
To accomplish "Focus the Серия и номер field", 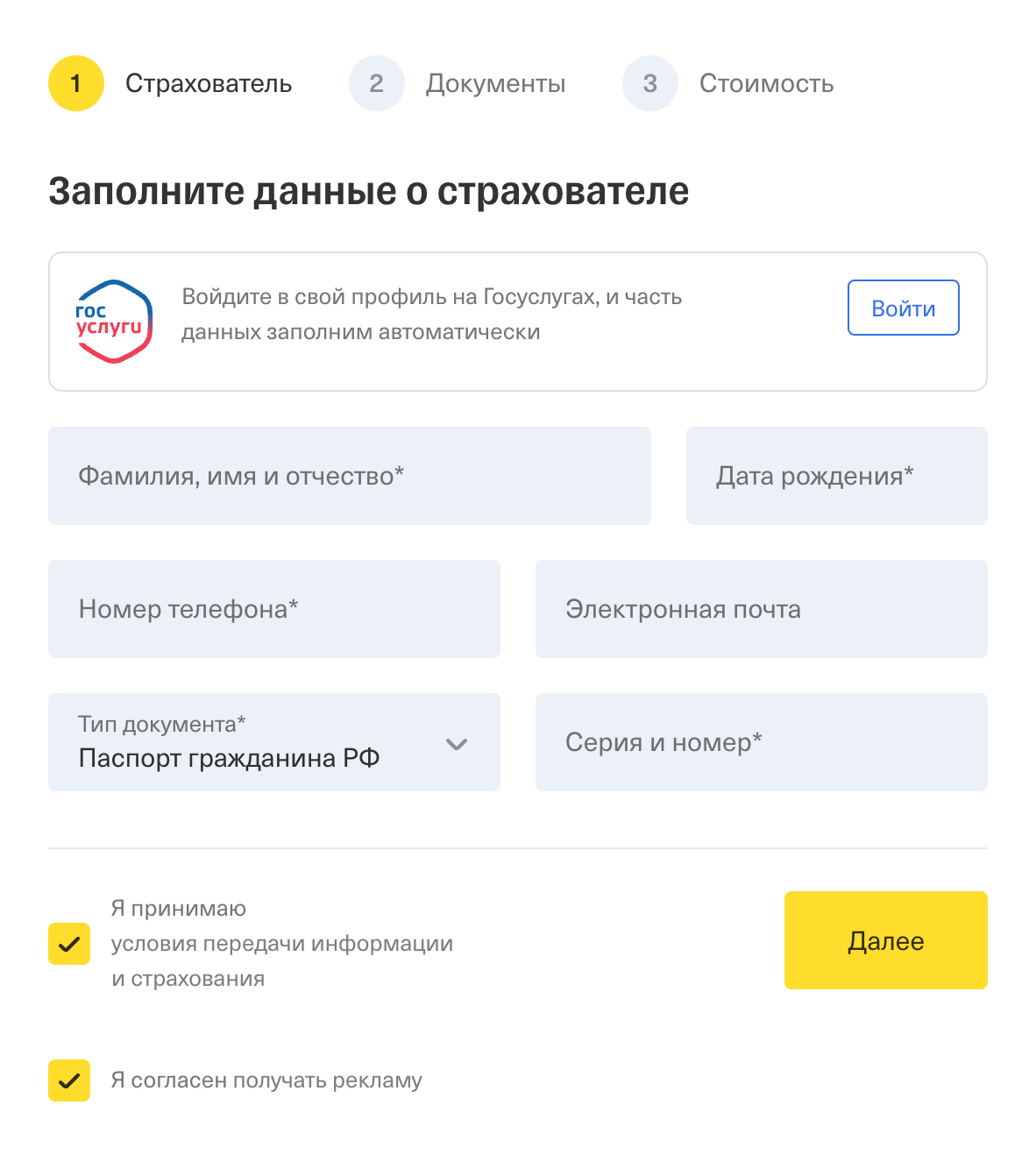I will pos(761,742).
